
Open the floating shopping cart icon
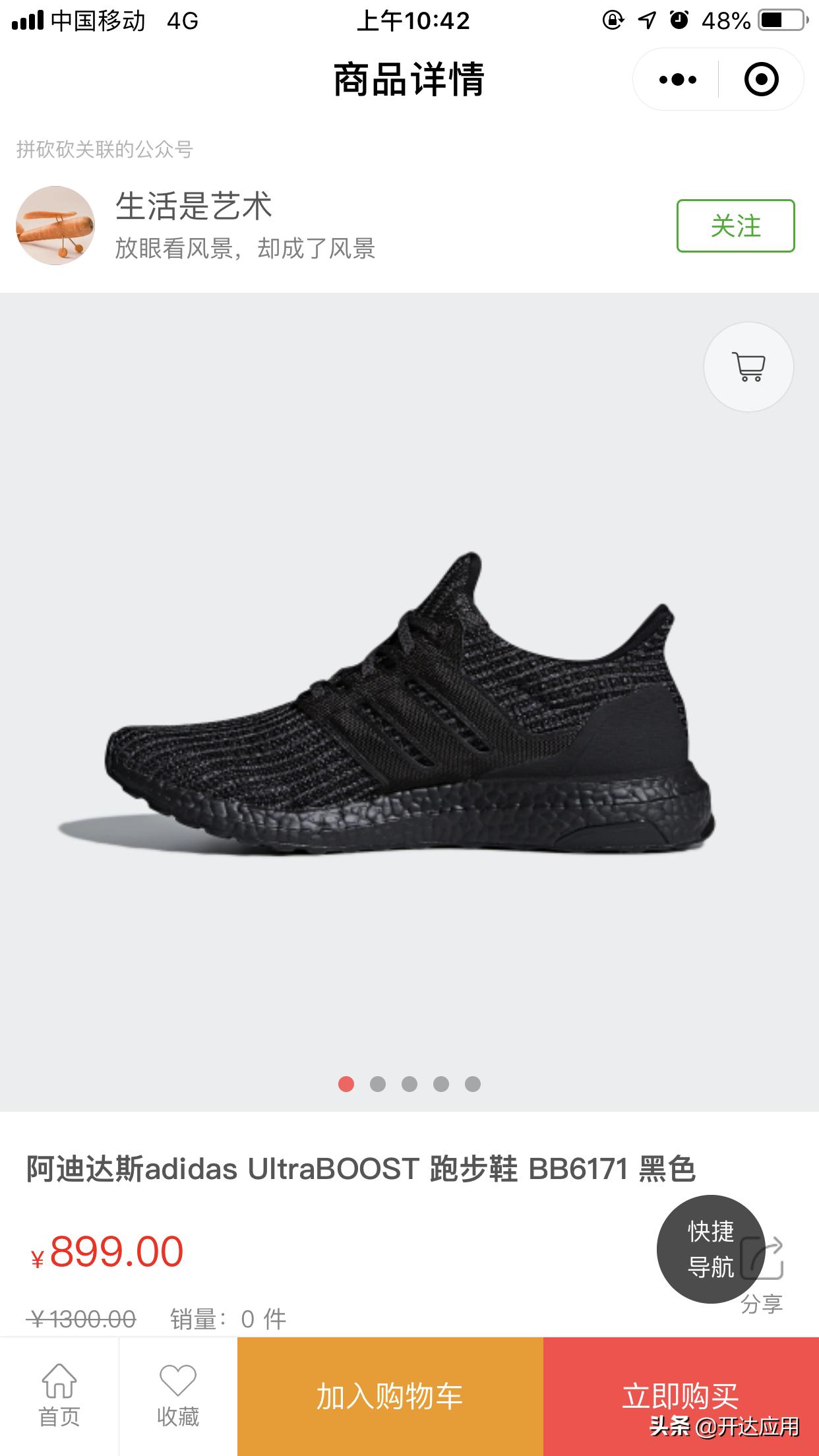click(748, 367)
